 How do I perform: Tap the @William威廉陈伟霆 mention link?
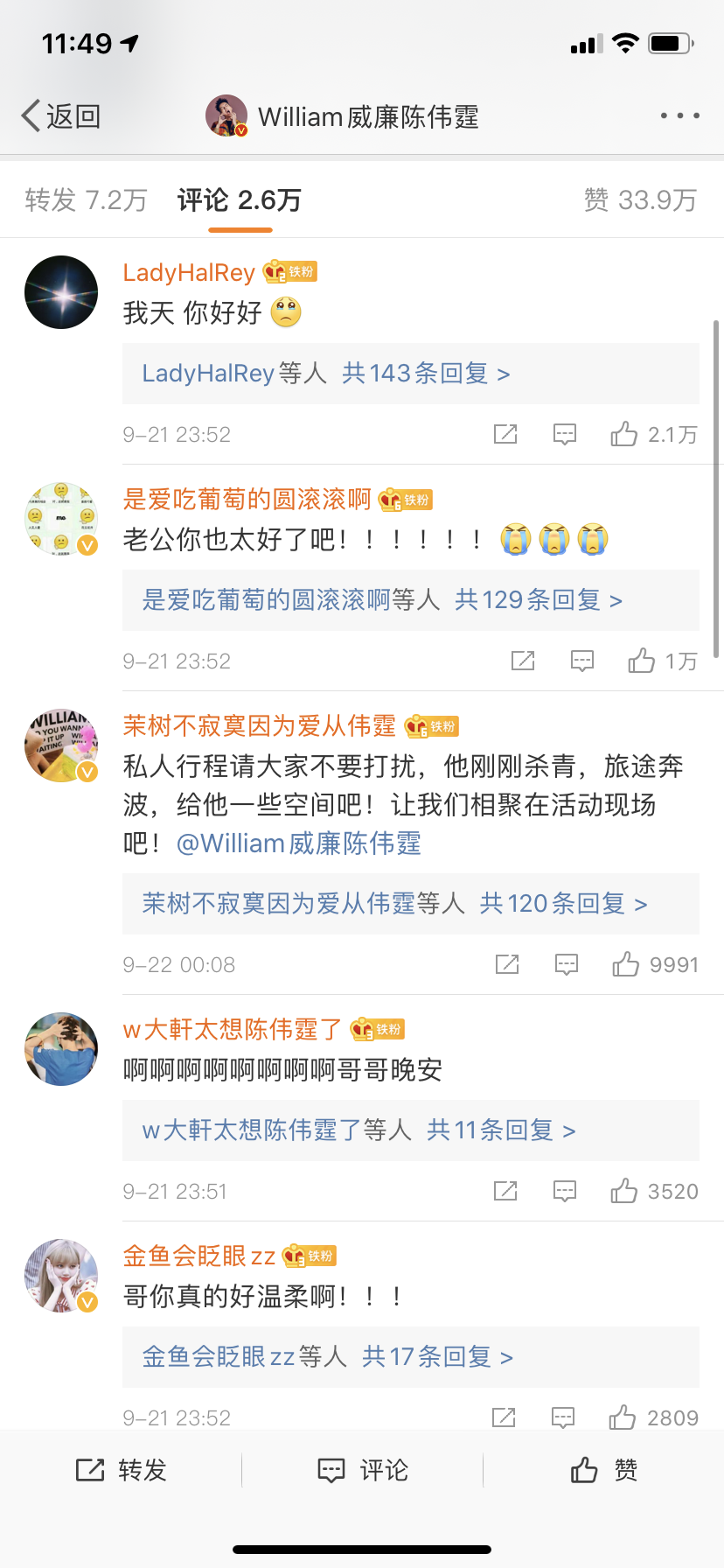298,843
